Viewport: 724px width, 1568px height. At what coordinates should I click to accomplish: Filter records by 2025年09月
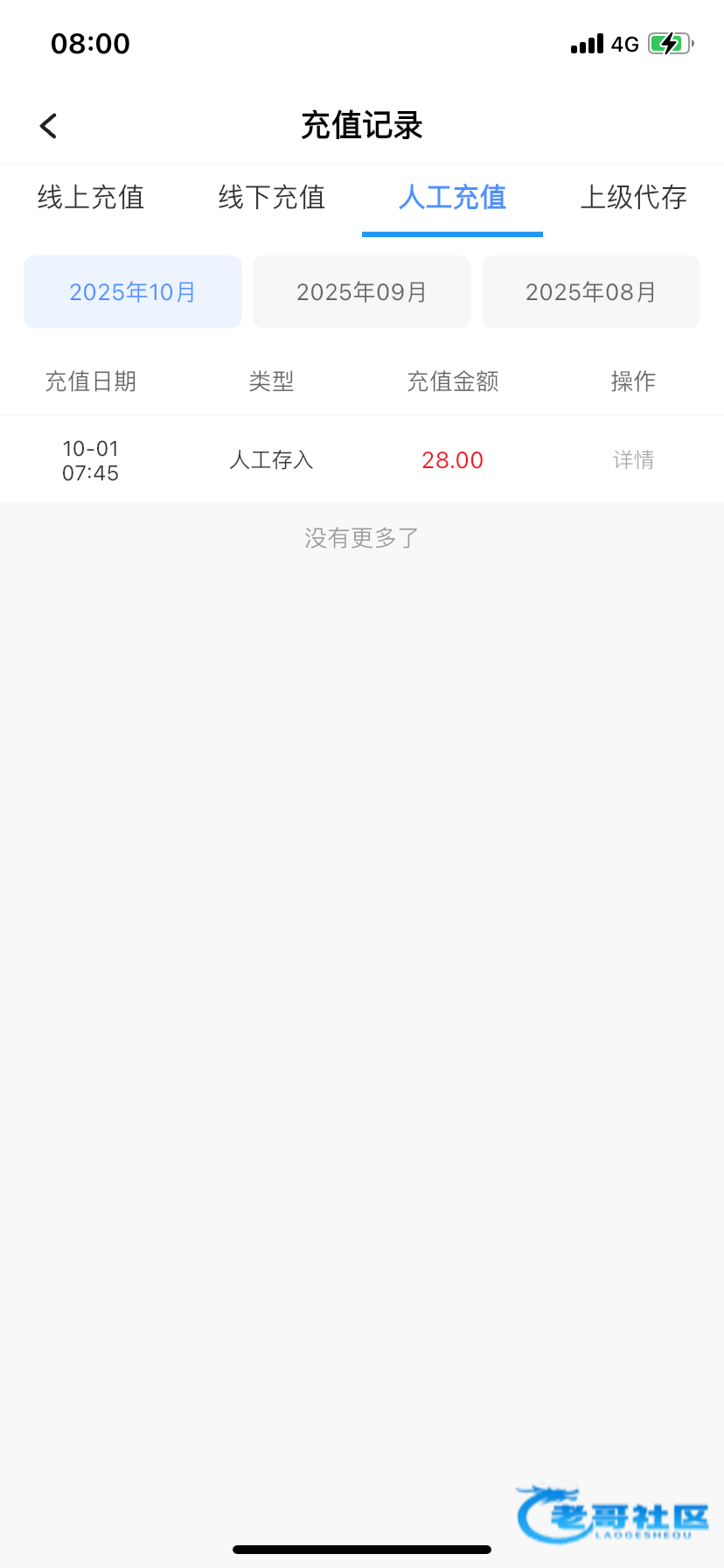(362, 292)
